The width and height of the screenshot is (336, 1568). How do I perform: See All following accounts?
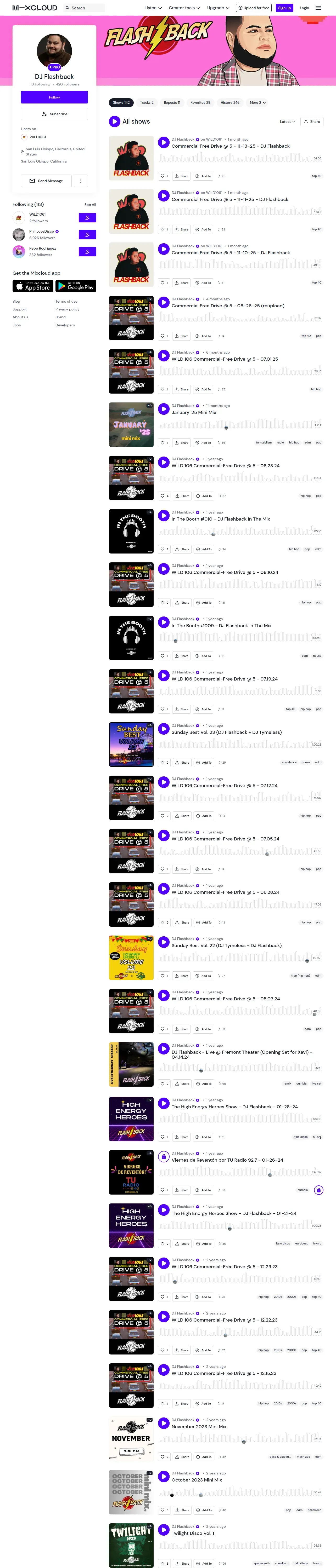(x=90, y=205)
